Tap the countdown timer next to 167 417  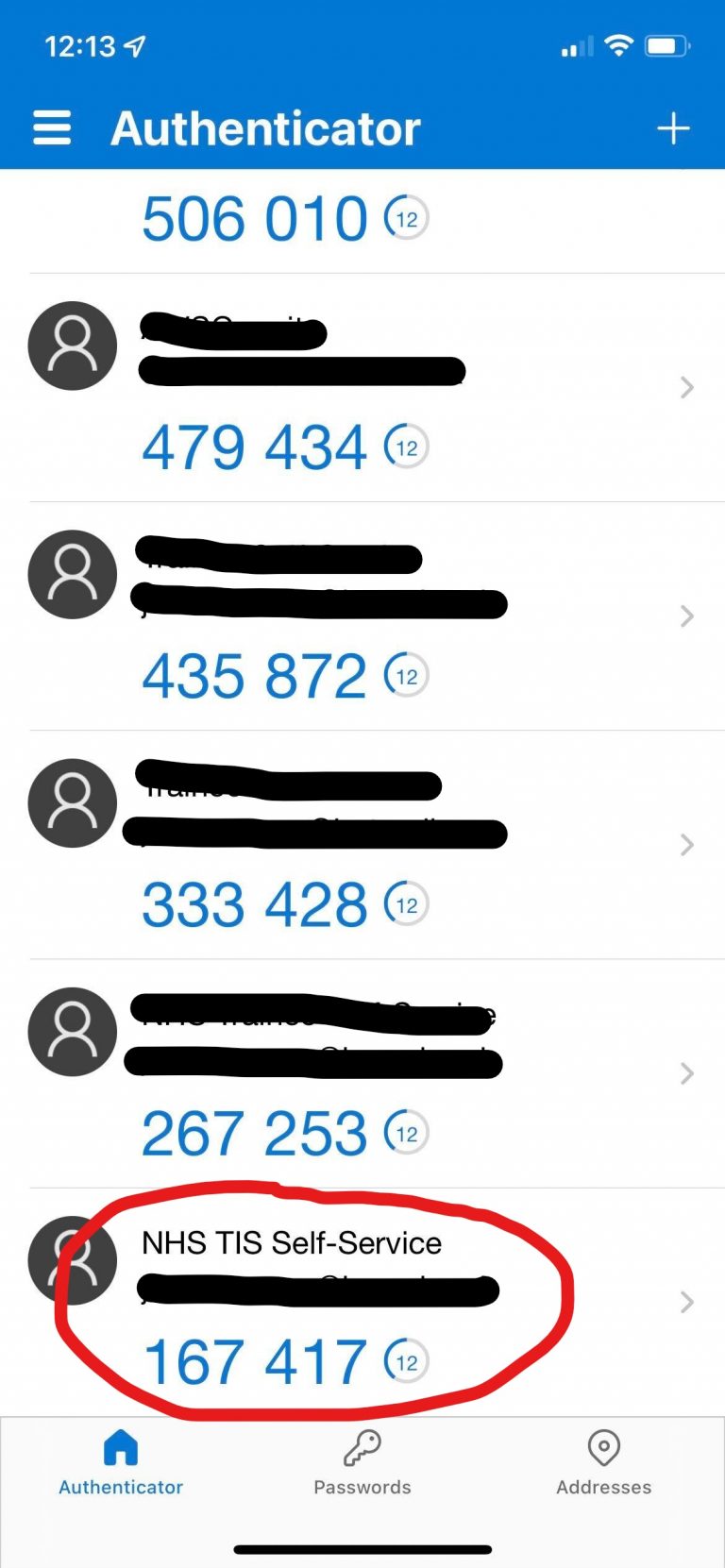pos(406,1362)
